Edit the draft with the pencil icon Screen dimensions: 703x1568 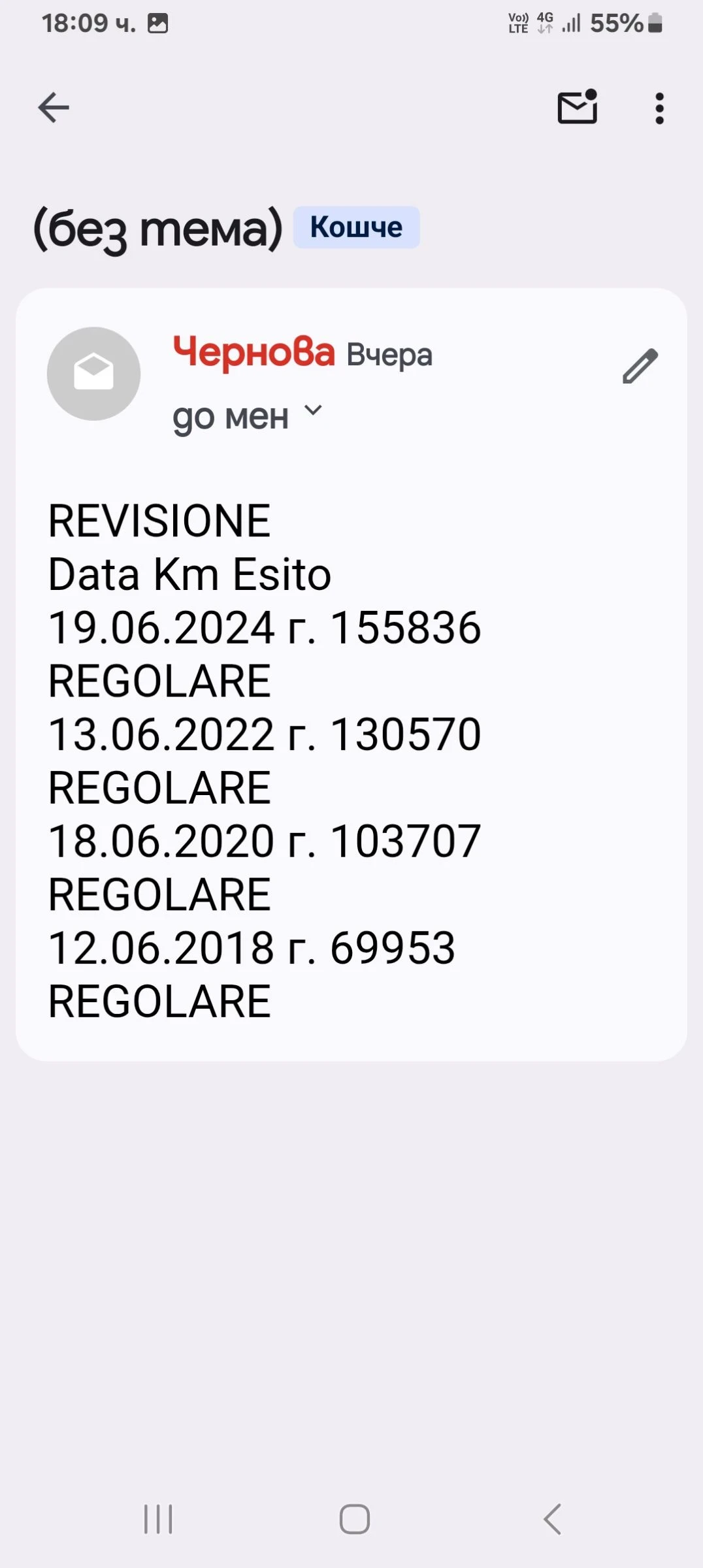tap(640, 366)
